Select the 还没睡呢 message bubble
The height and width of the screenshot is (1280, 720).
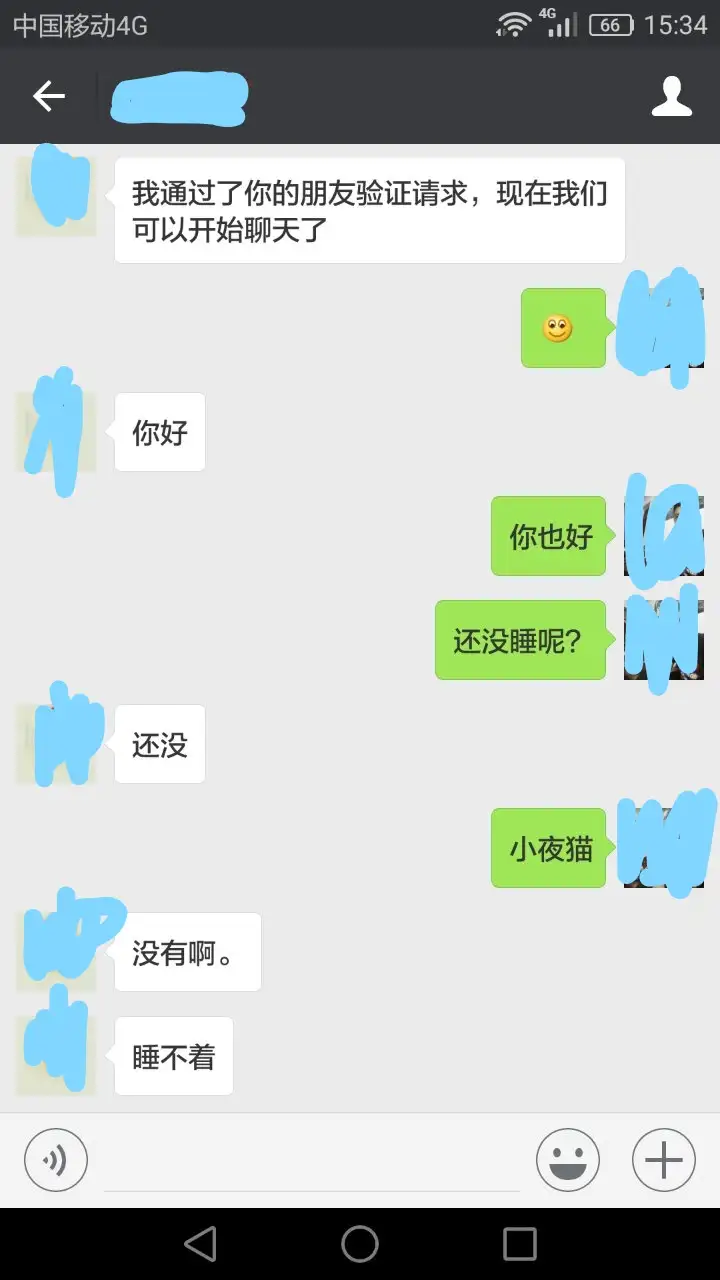(521, 640)
